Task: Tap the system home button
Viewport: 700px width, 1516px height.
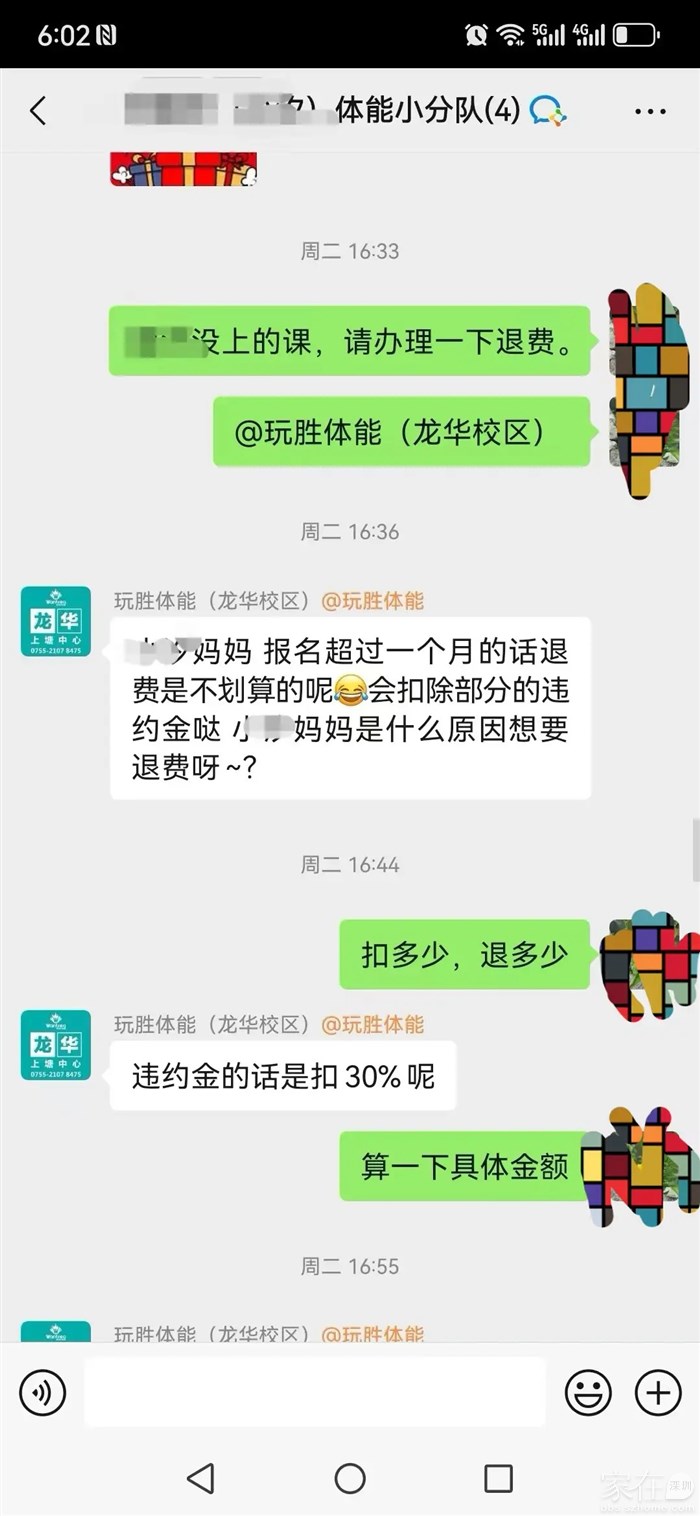Action: pos(350,1478)
